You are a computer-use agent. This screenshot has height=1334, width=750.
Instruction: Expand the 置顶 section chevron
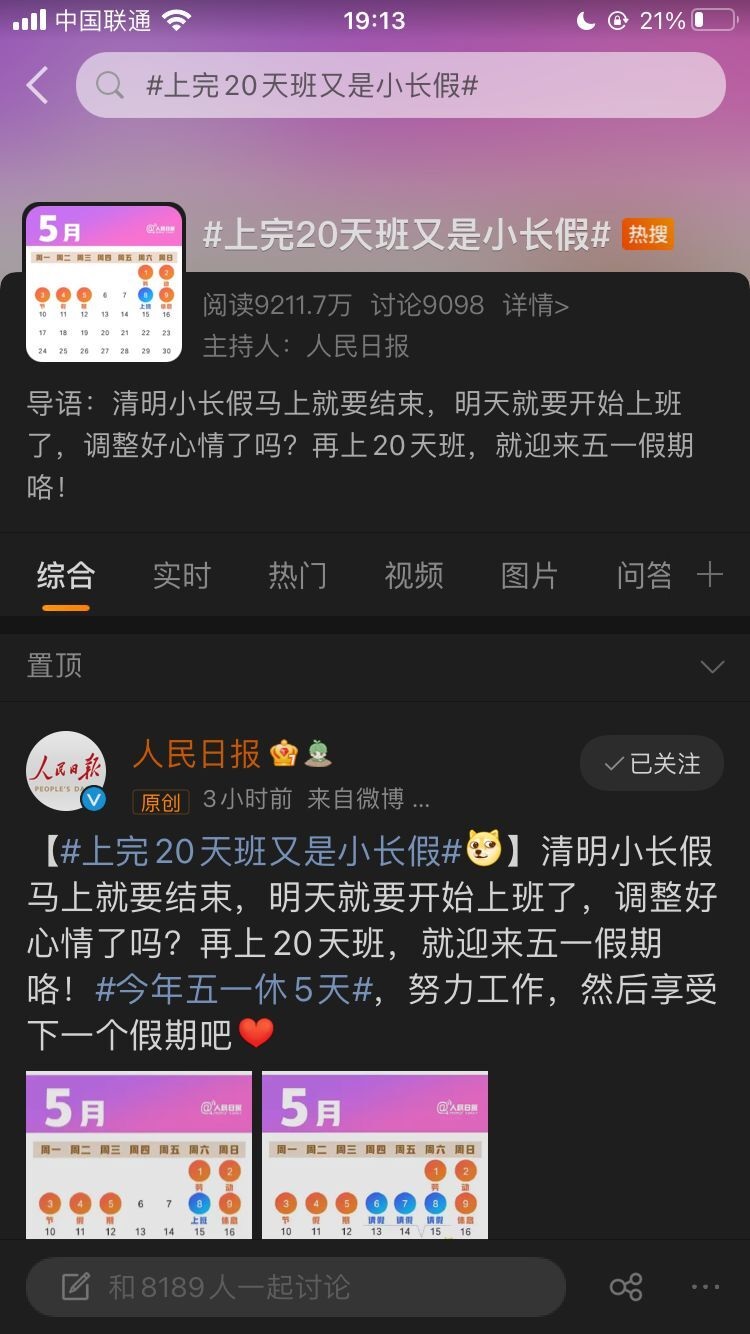(x=712, y=667)
